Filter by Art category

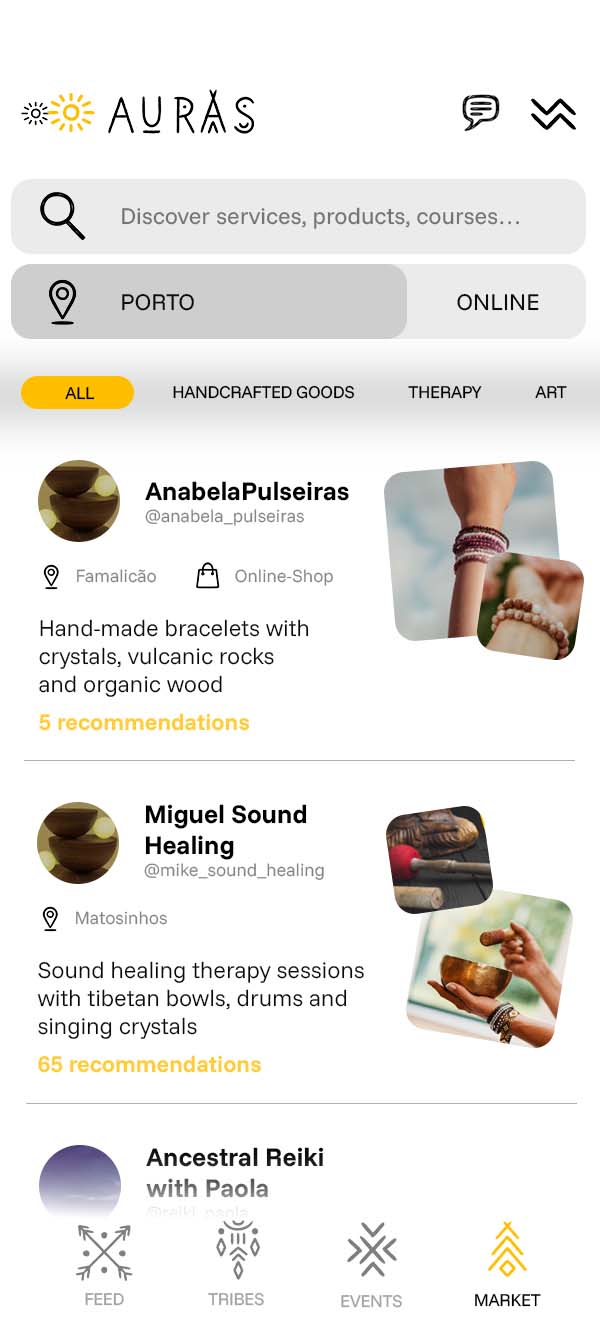coord(551,393)
